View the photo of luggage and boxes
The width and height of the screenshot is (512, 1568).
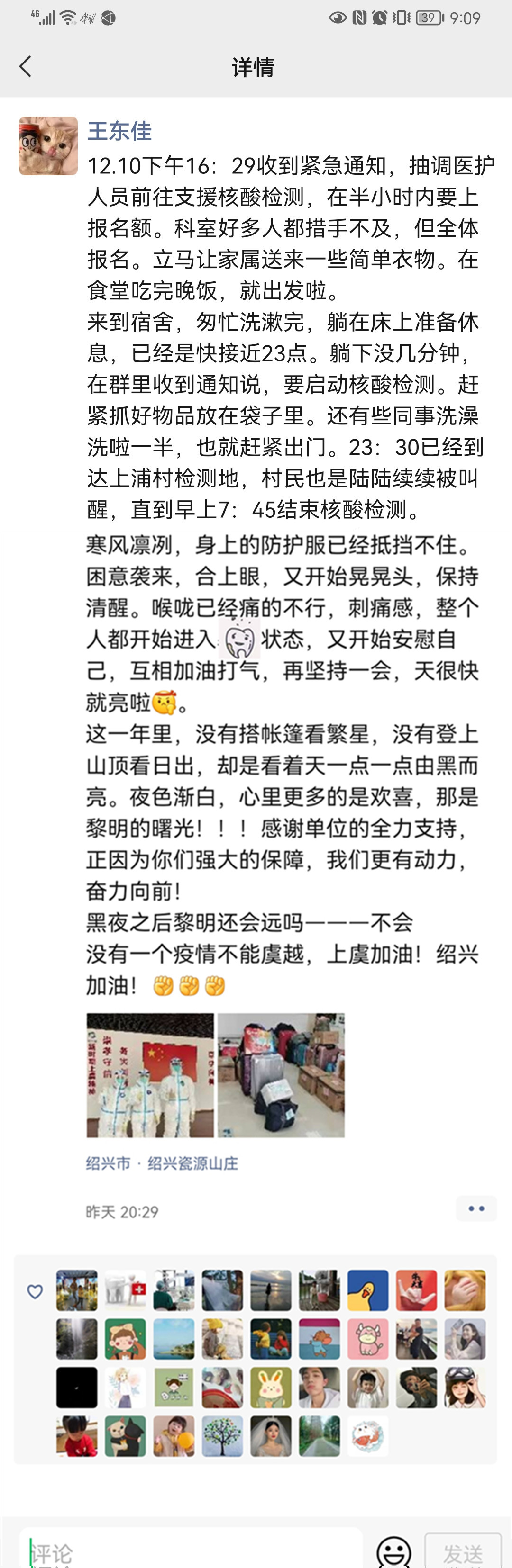click(x=281, y=1075)
